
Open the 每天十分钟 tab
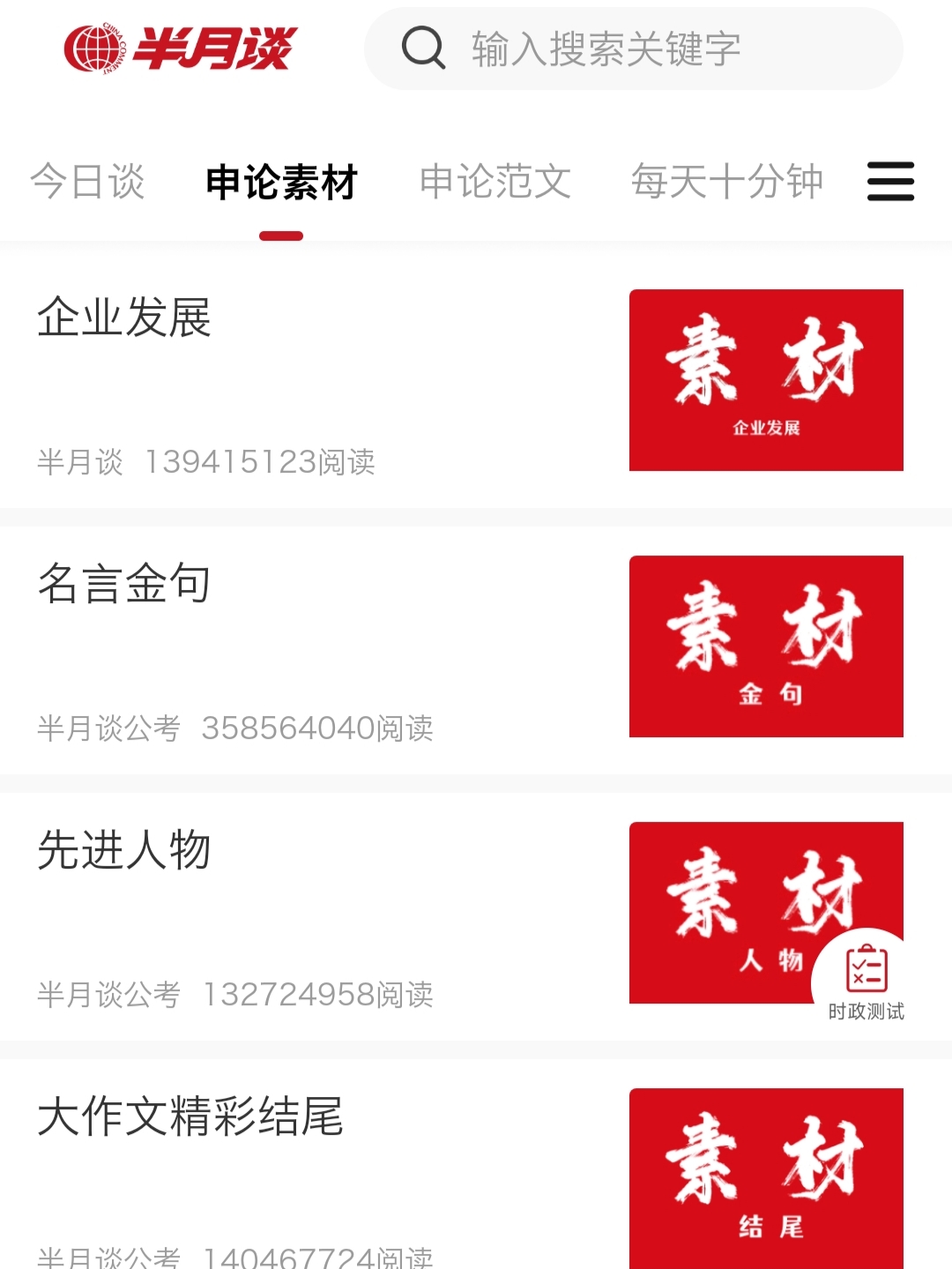click(726, 182)
